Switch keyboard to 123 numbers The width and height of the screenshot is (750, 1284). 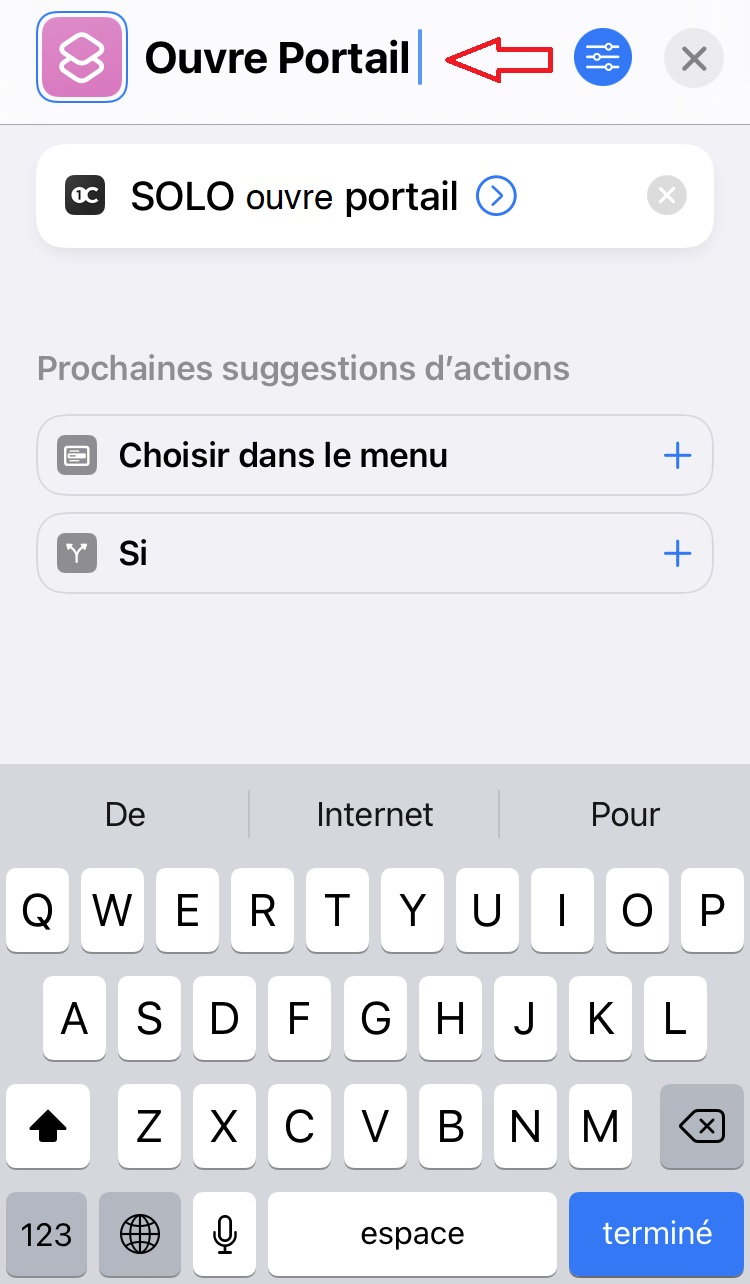tap(46, 1233)
